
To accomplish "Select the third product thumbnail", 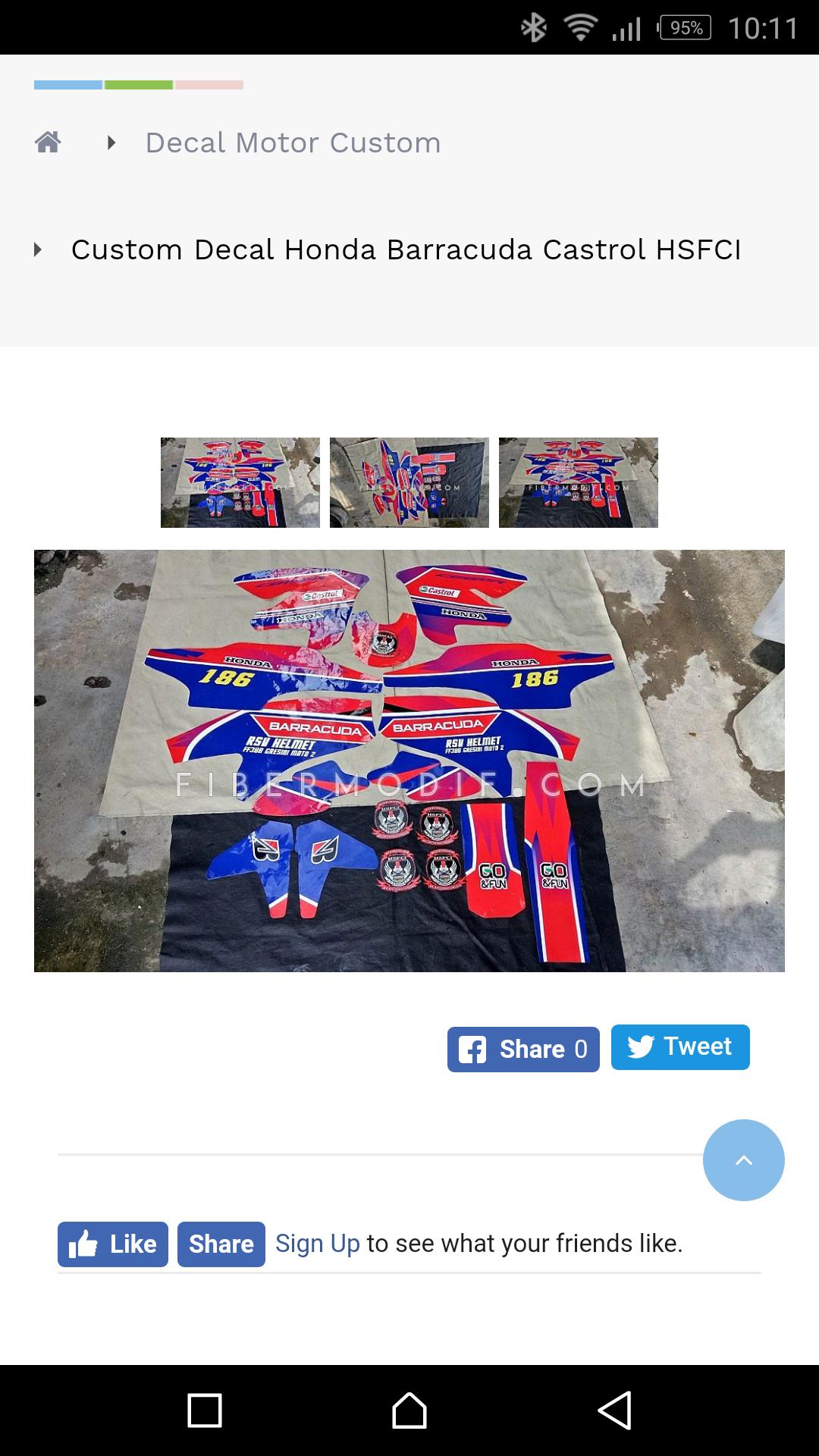I will click(x=579, y=482).
